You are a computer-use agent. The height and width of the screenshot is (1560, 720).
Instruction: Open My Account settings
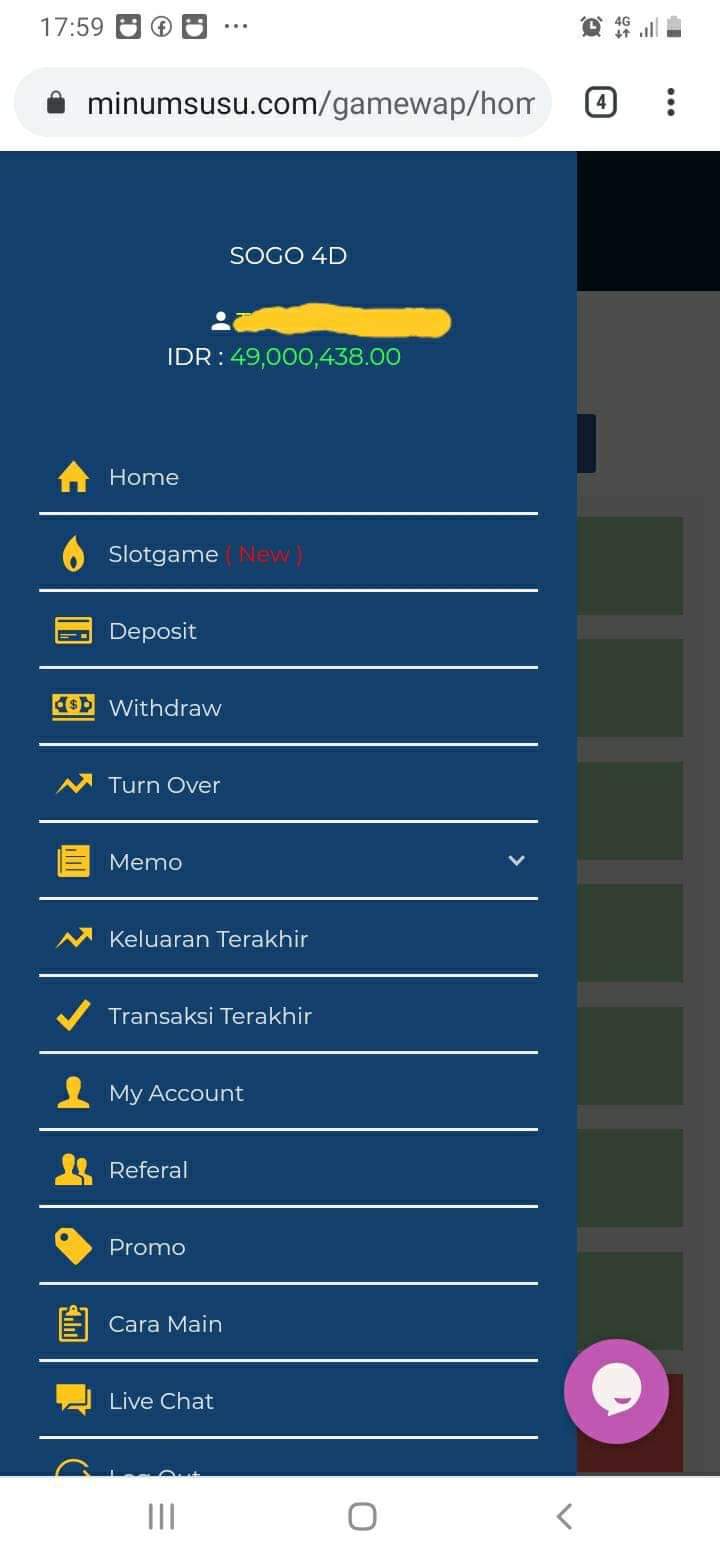tap(176, 1093)
